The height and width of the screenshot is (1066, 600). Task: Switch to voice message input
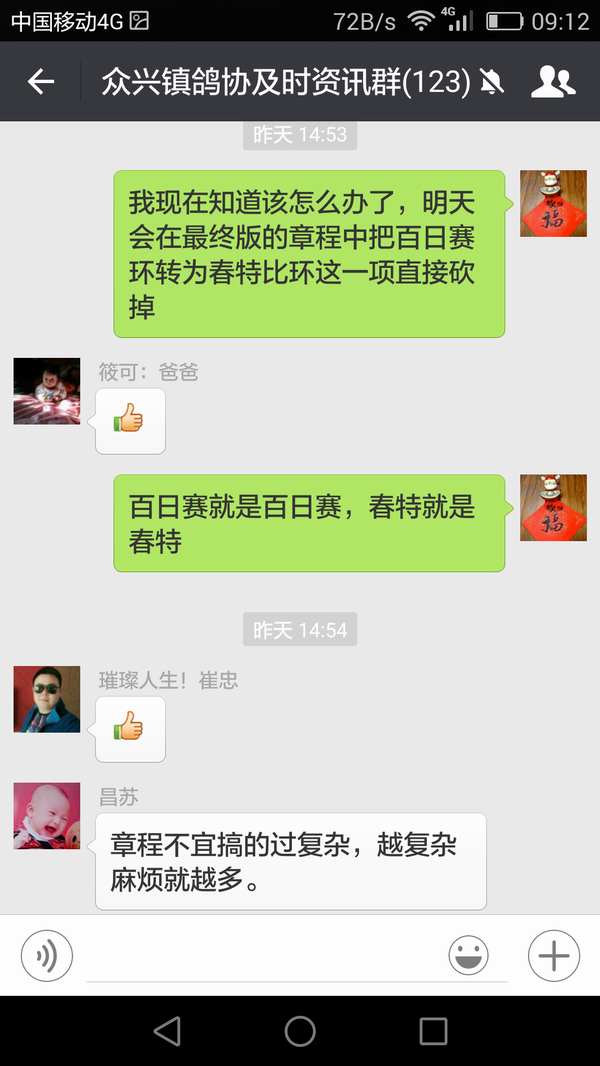click(x=47, y=956)
